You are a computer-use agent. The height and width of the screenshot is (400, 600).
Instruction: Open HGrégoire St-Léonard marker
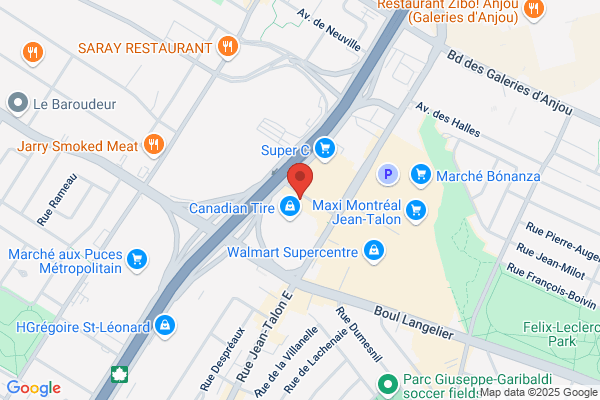coord(165,326)
